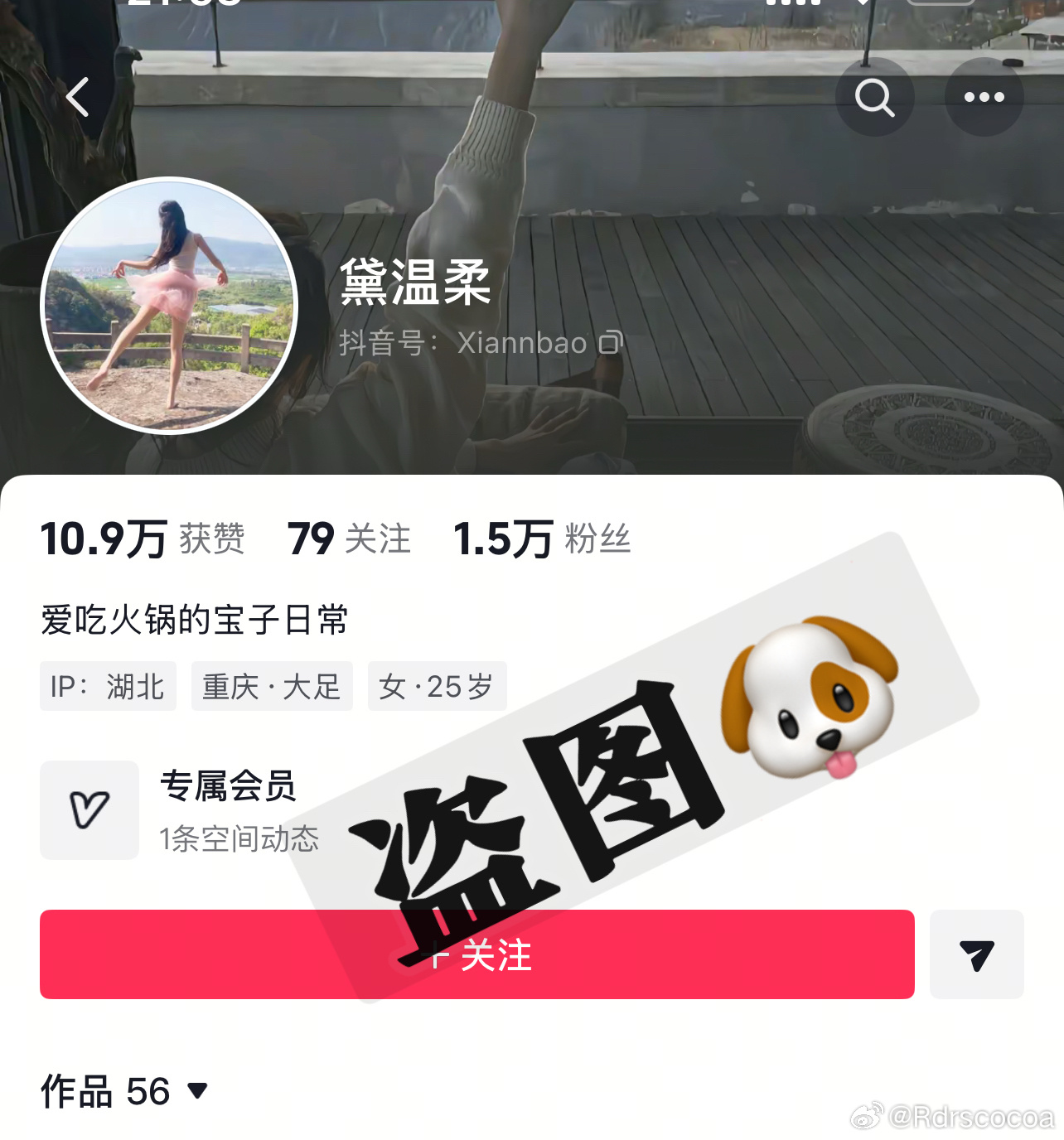Viewport: 1064px width, 1140px height.
Task: Open the 专属会员 membership heart icon
Action: [x=89, y=810]
